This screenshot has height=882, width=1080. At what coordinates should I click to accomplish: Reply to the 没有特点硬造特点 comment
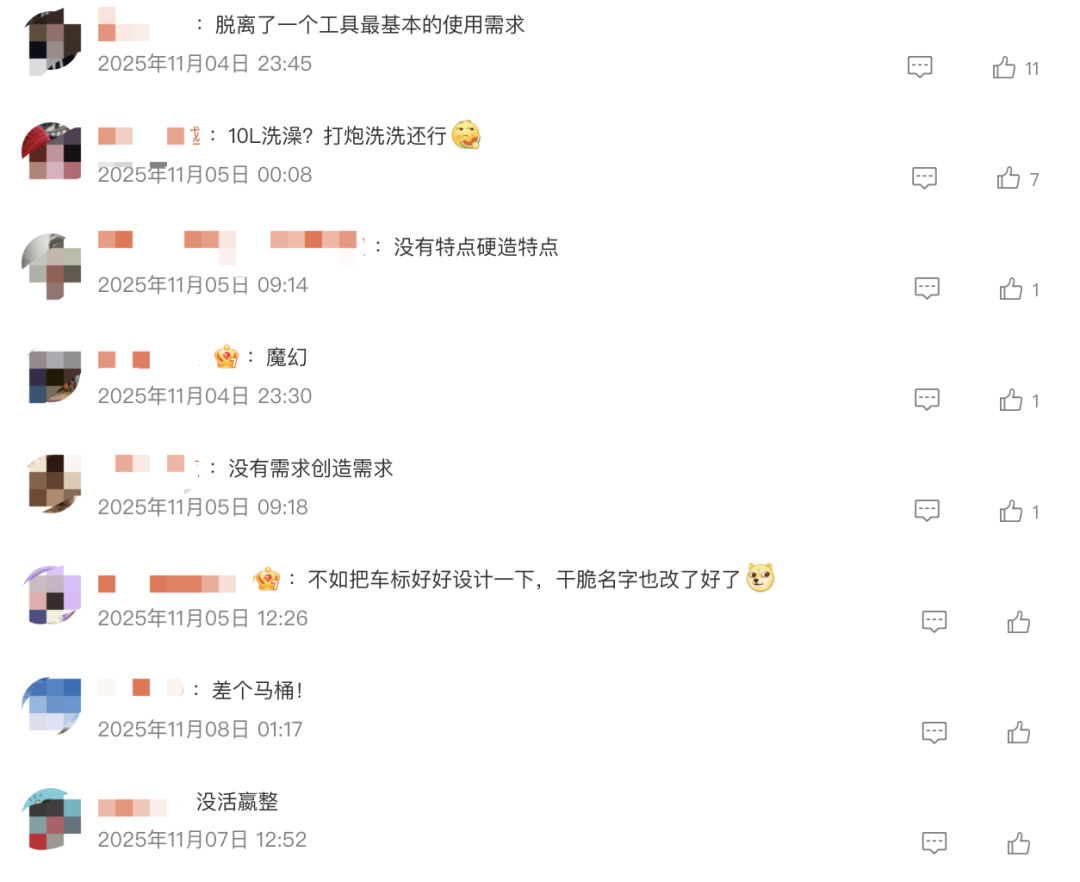click(927, 289)
